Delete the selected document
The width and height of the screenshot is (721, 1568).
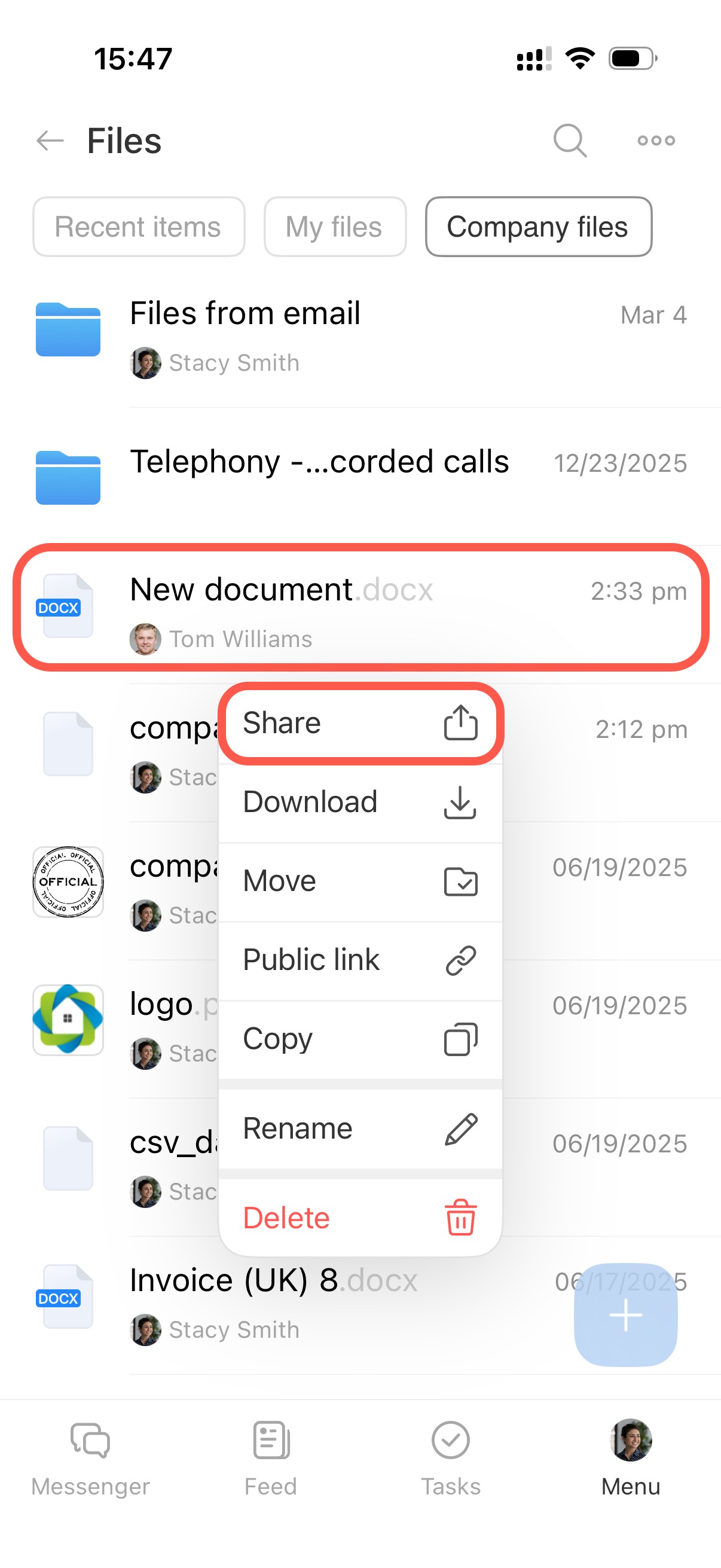click(359, 1218)
